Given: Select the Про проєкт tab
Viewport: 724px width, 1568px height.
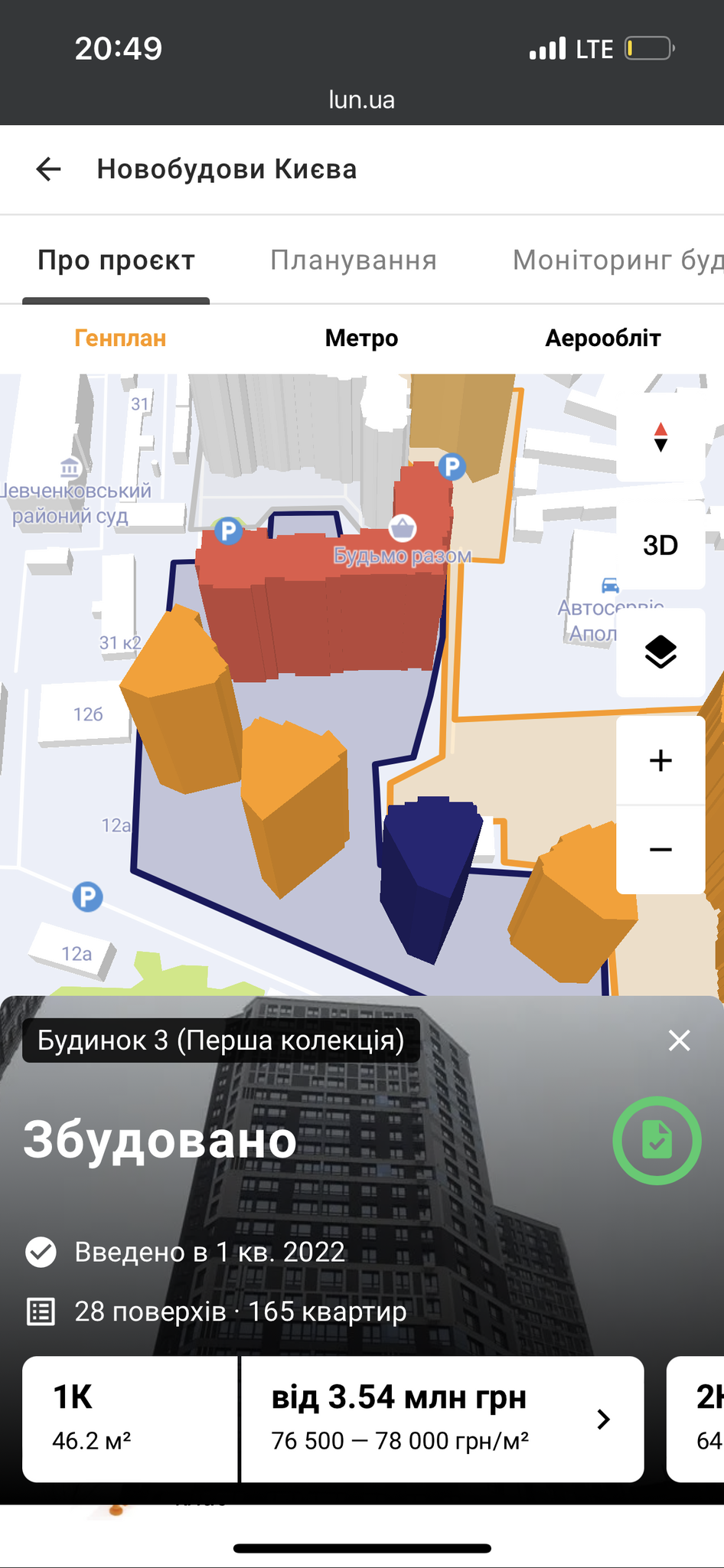Looking at the screenshot, I should 116,260.
